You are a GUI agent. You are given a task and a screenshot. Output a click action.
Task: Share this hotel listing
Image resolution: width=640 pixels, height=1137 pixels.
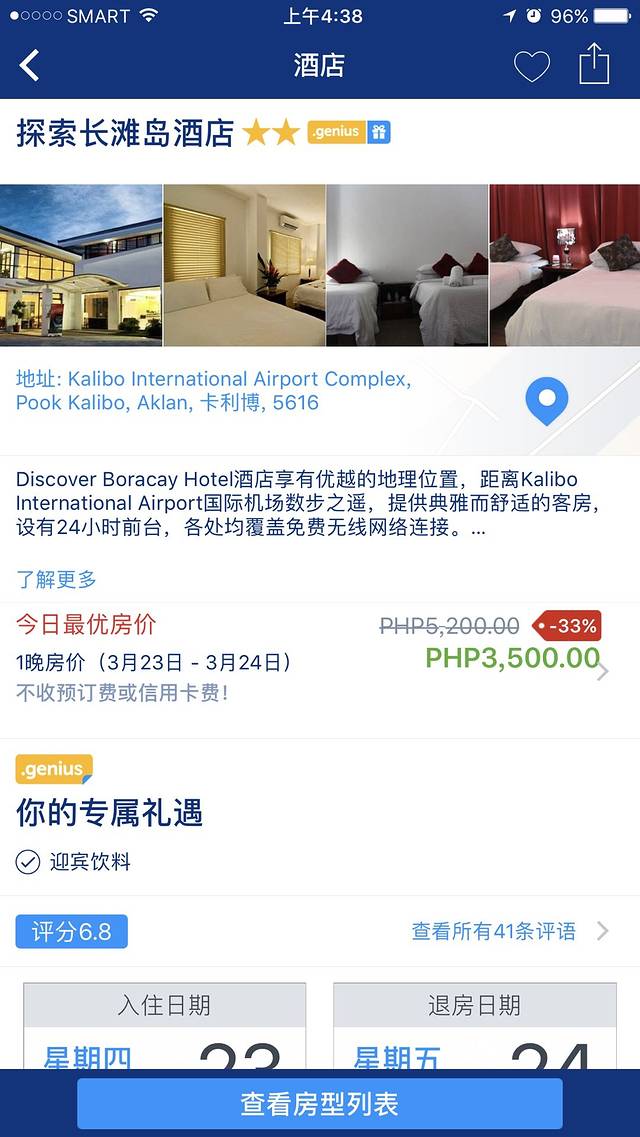click(x=594, y=64)
